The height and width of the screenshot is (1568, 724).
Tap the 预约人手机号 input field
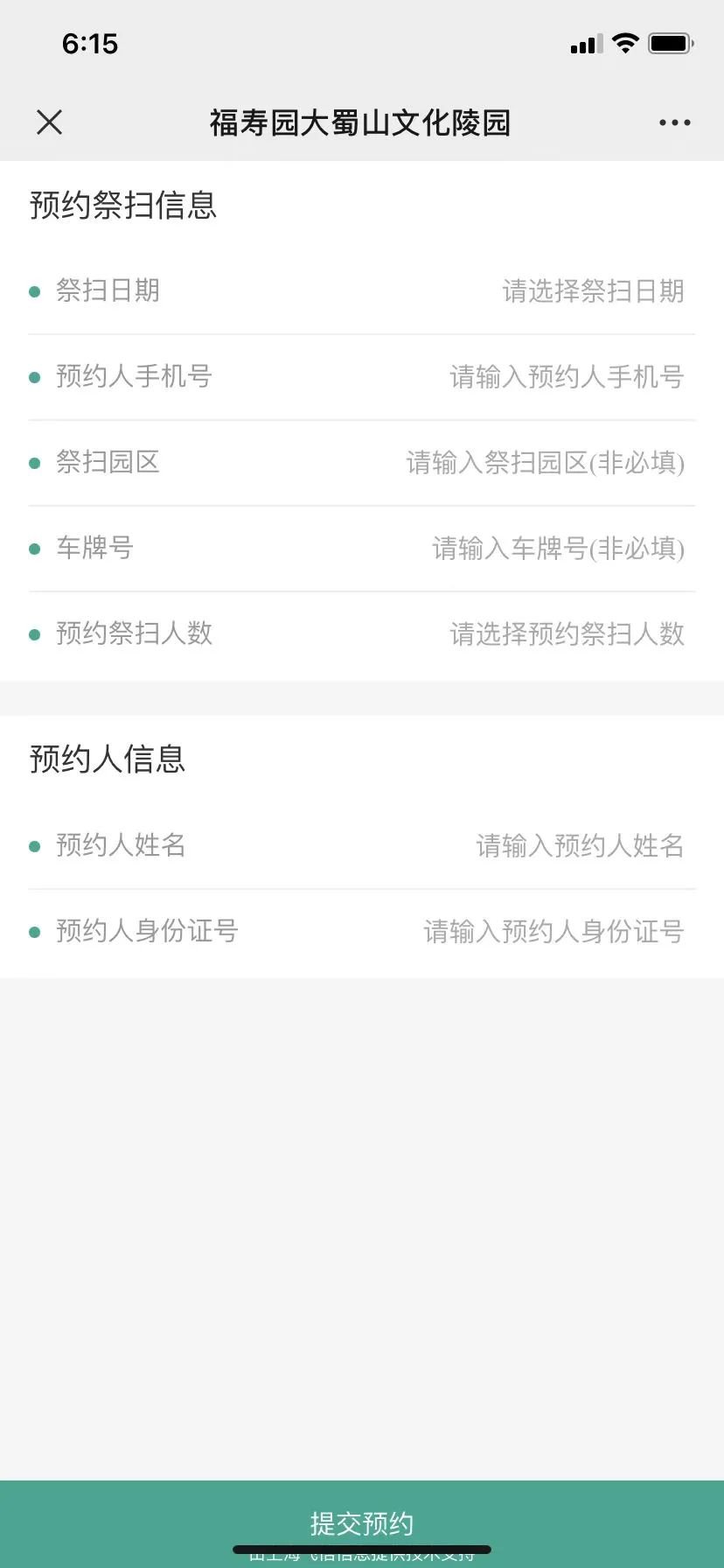point(566,377)
